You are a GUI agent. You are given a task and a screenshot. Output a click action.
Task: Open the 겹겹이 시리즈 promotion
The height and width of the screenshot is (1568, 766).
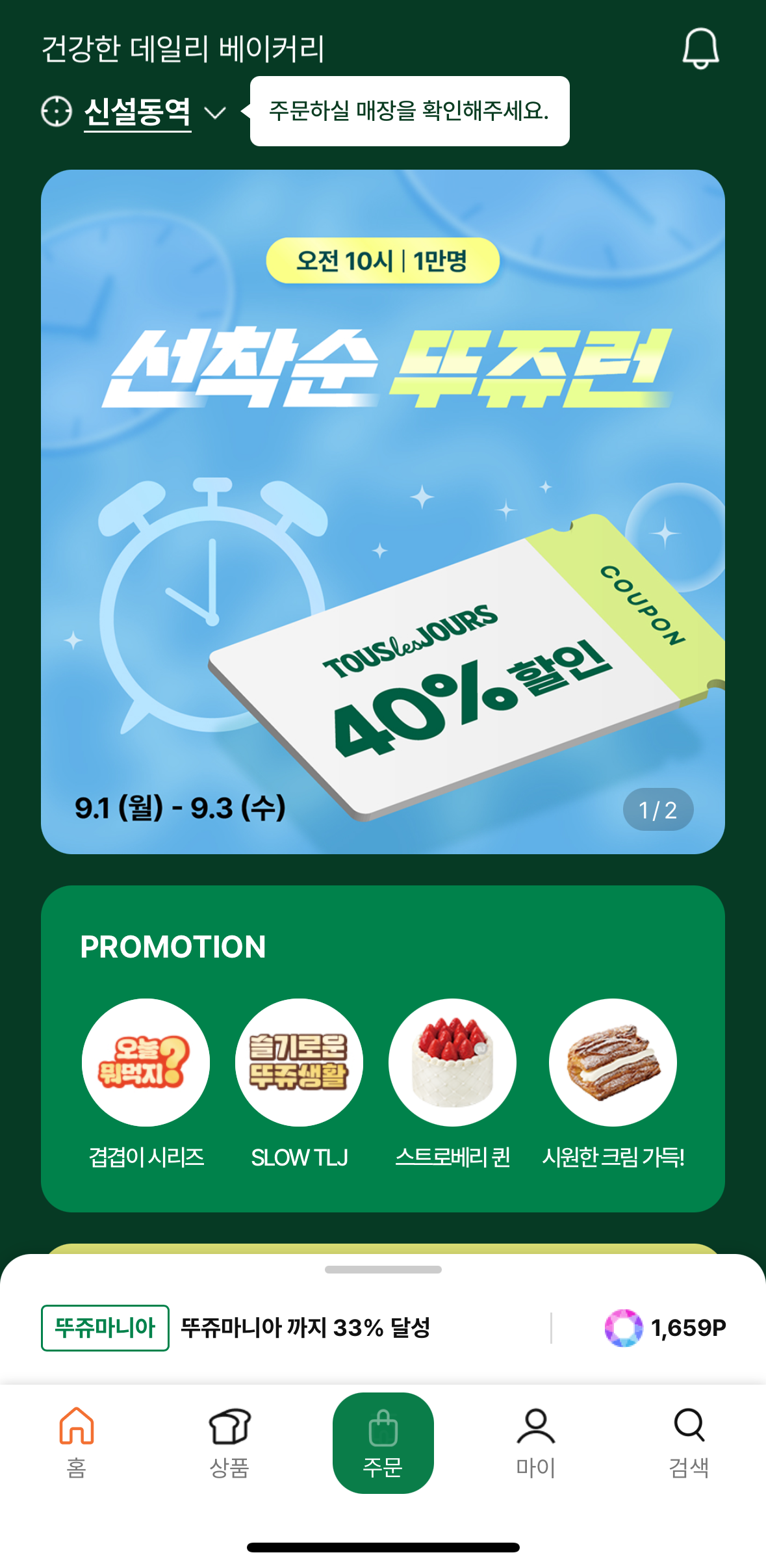[x=146, y=1063]
